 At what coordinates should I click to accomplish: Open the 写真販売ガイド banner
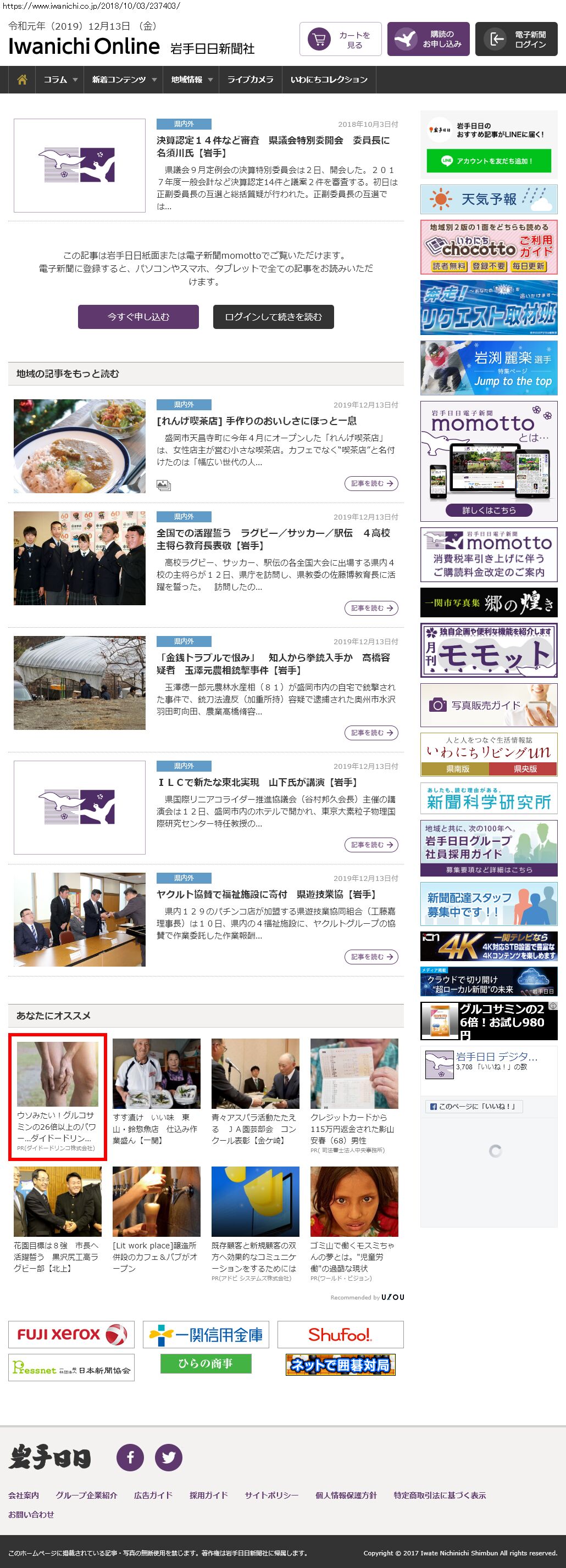click(x=489, y=705)
